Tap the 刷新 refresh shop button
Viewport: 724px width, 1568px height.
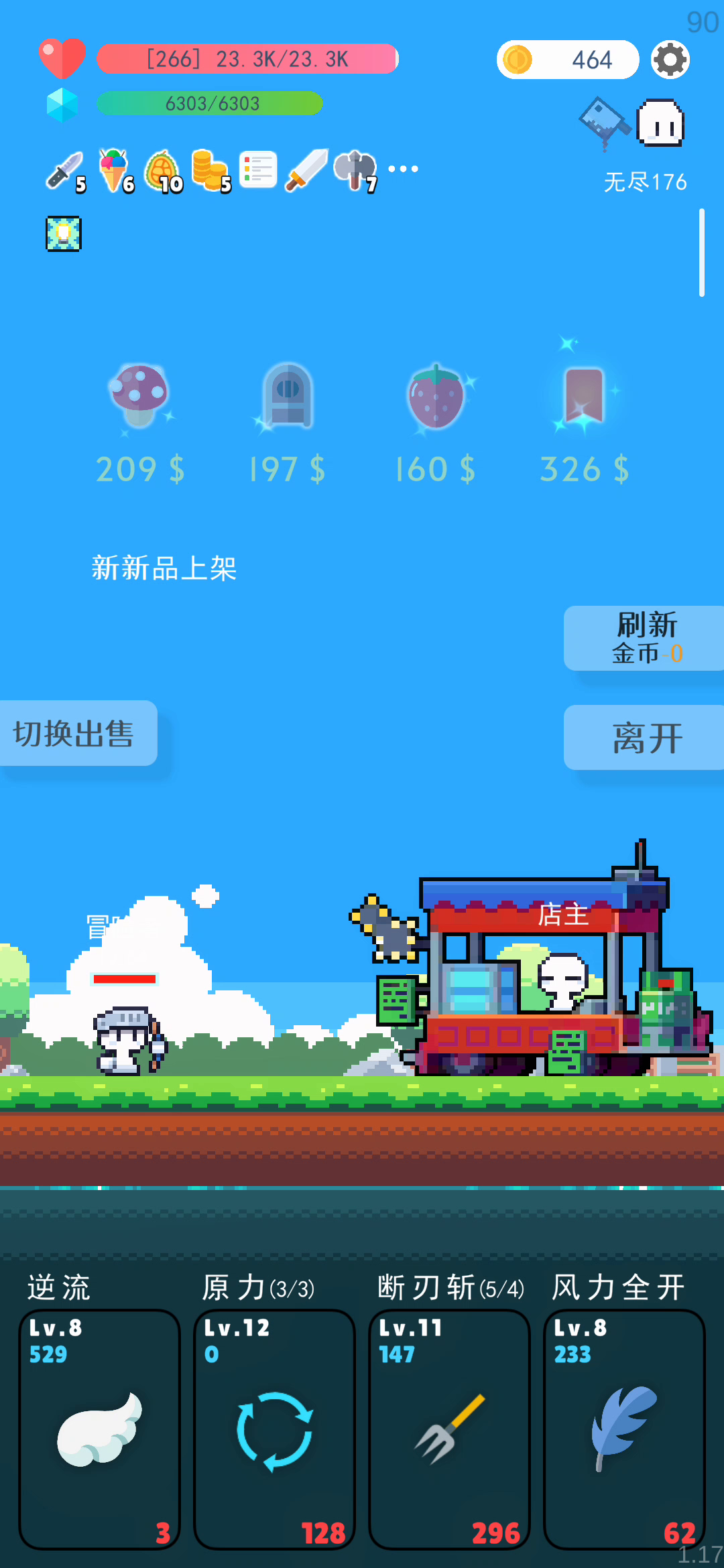(x=645, y=638)
